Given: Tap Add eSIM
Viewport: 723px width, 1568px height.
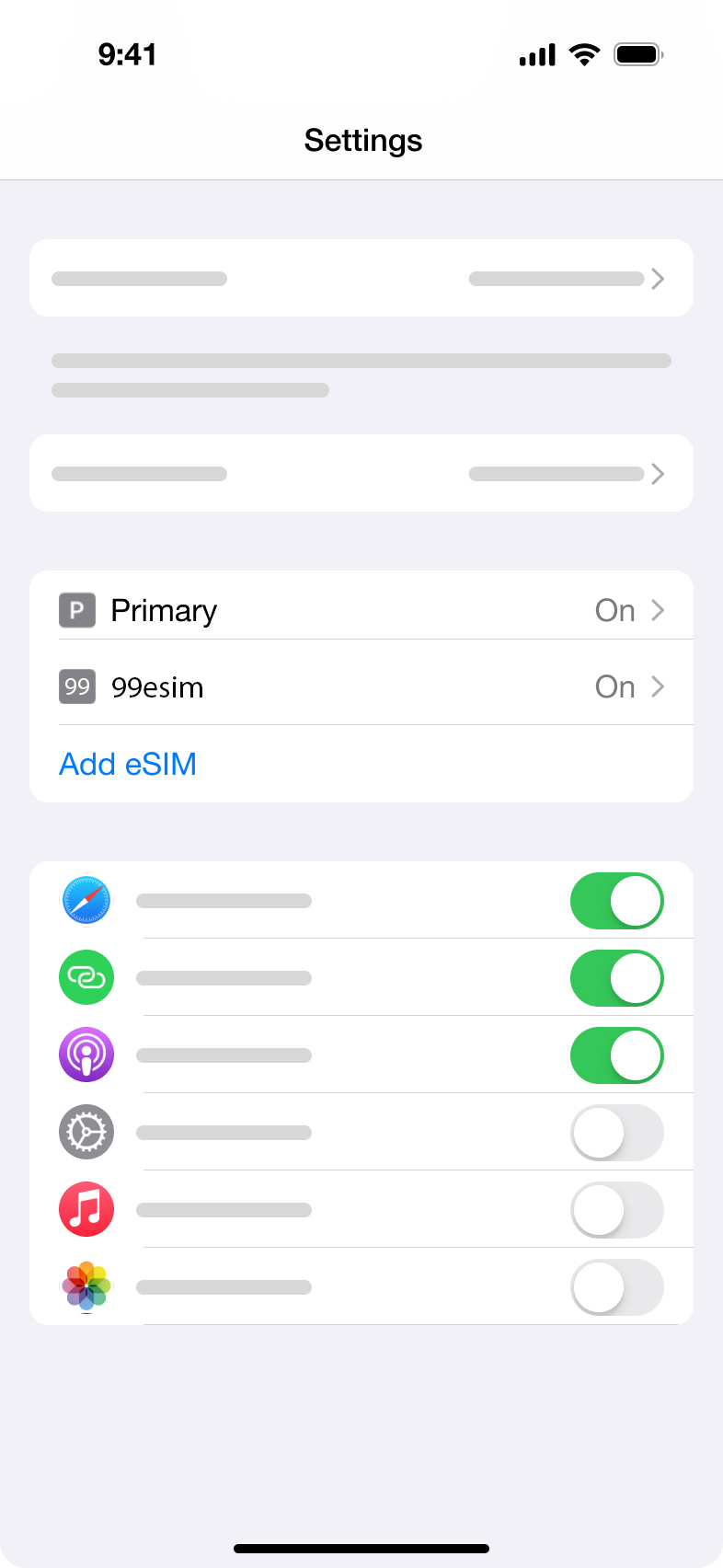Looking at the screenshot, I should point(128,764).
